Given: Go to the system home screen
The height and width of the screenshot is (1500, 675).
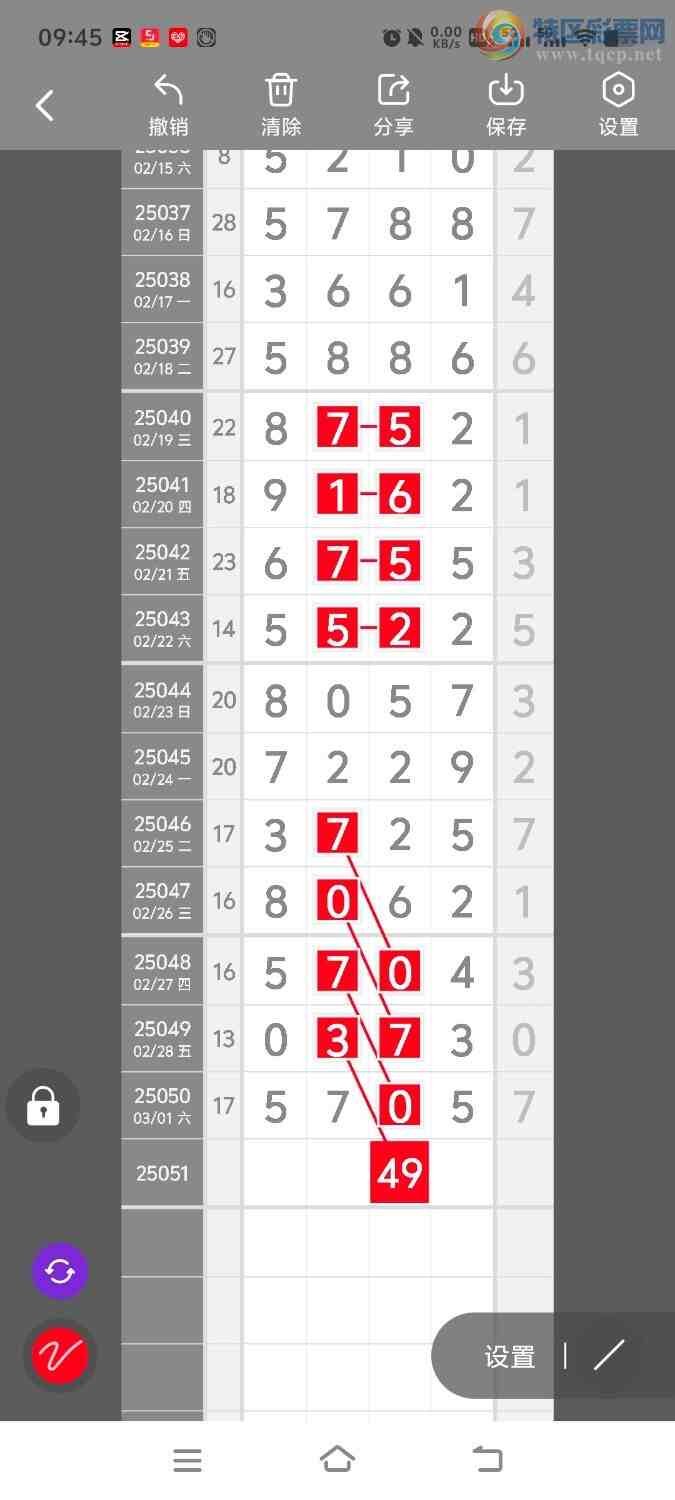Looking at the screenshot, I should click(x=337, y=1460).
